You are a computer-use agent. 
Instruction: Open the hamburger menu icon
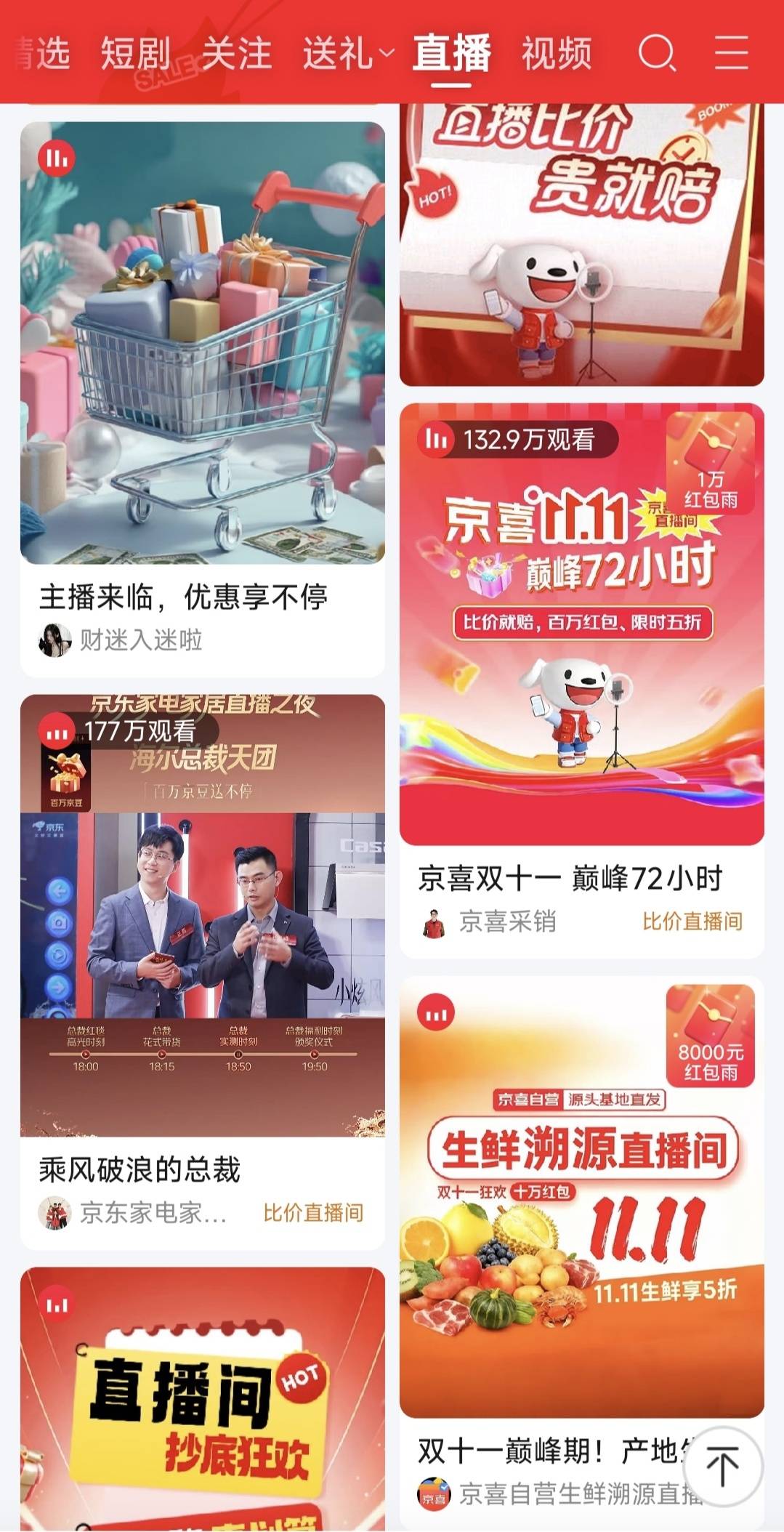(x=730, y=53)
